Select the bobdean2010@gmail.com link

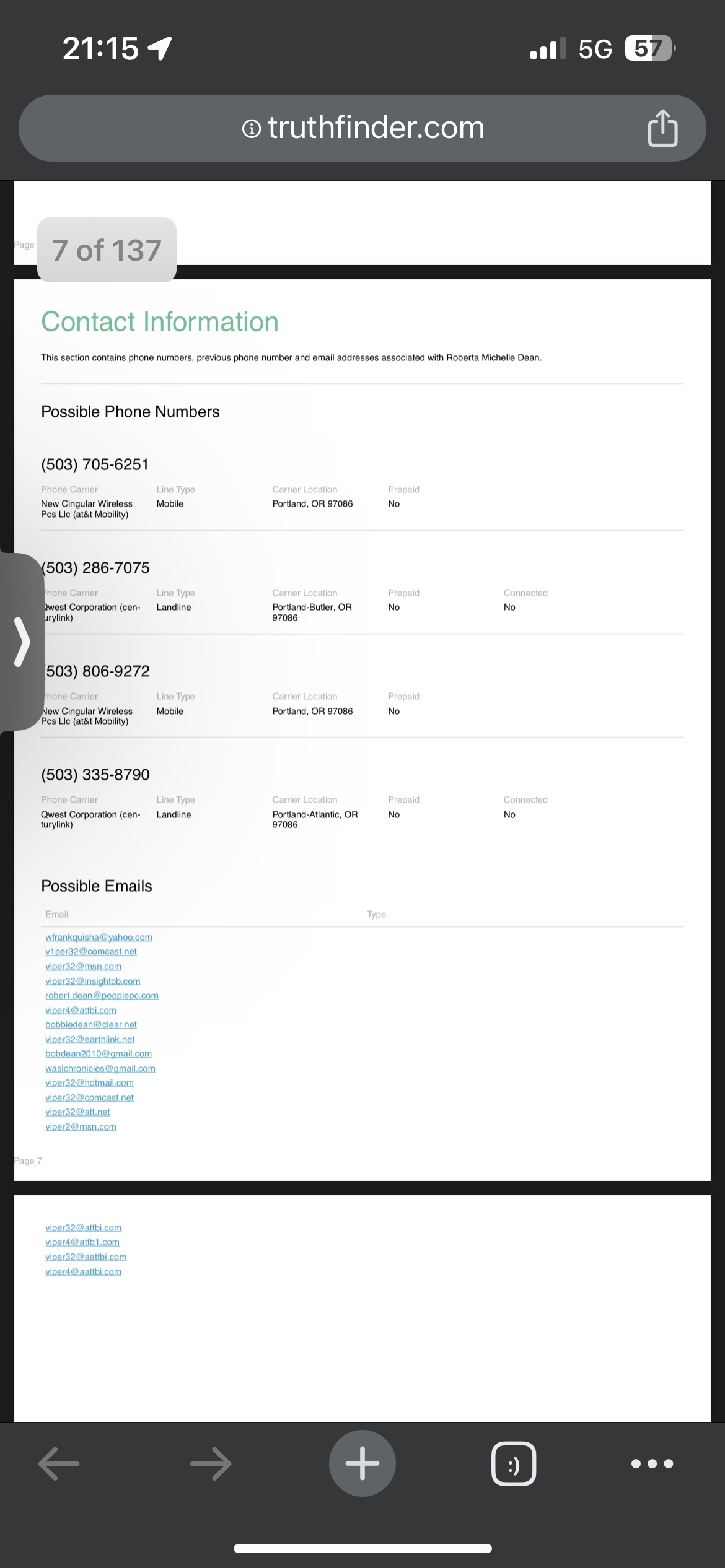(x=99, y=1053)
